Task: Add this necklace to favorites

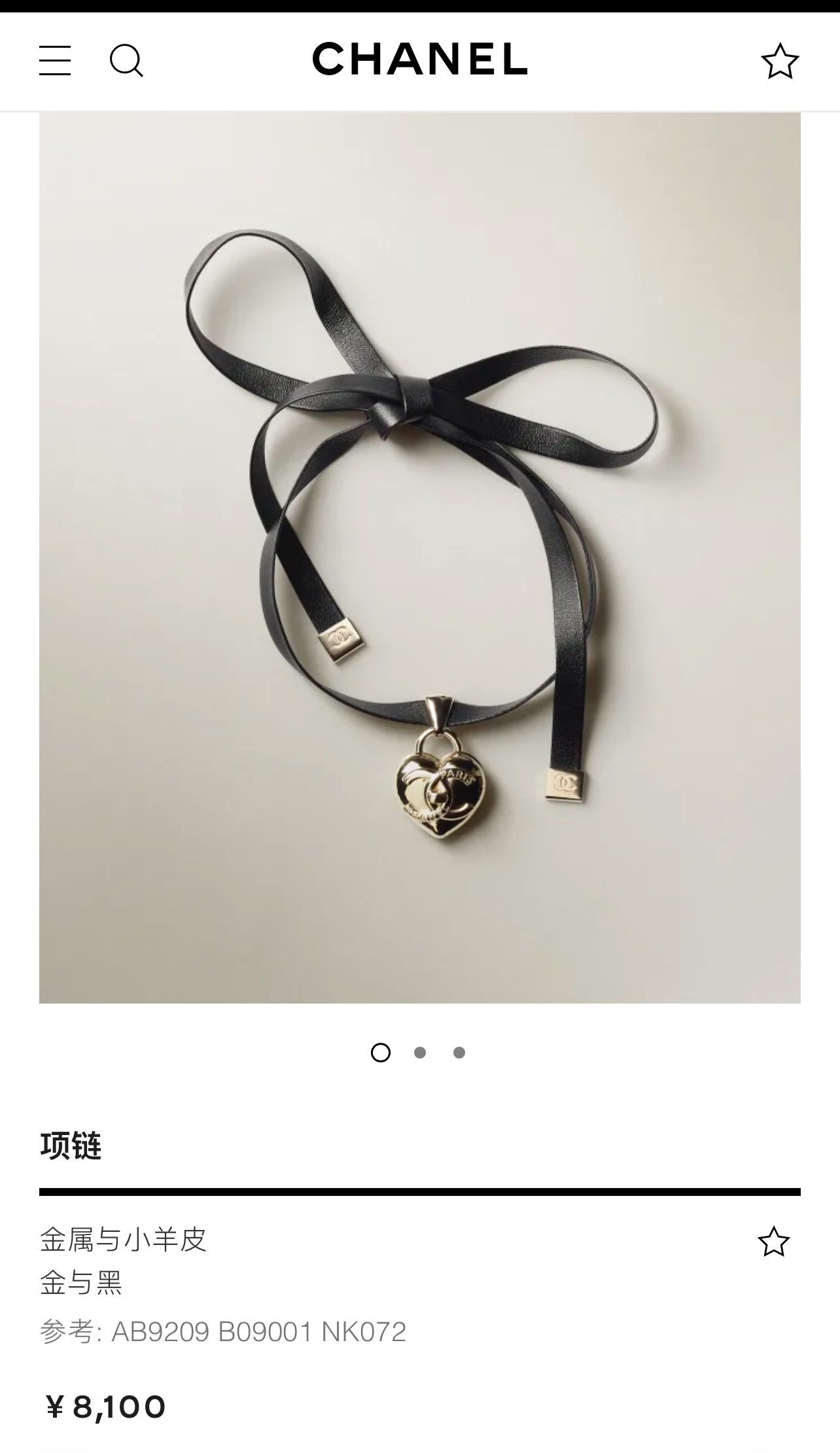Action: click(x=774, y=1242)
